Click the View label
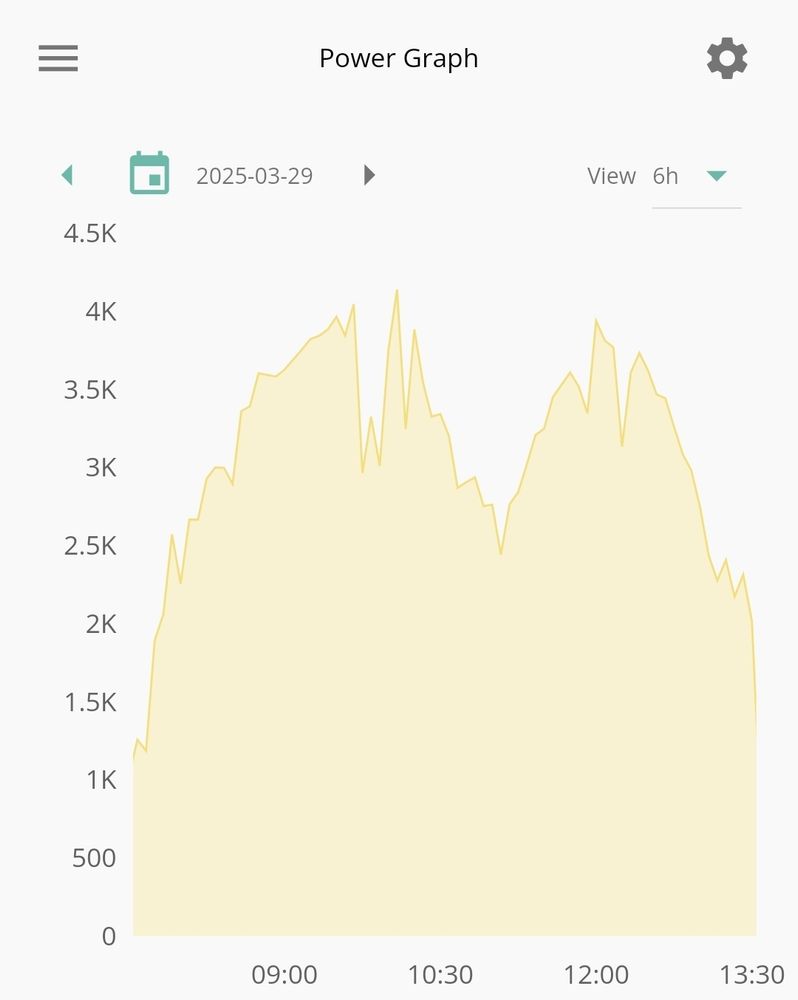Image resolution: width=798 pixels, height=1000 pixels. (x=611, y=176)
